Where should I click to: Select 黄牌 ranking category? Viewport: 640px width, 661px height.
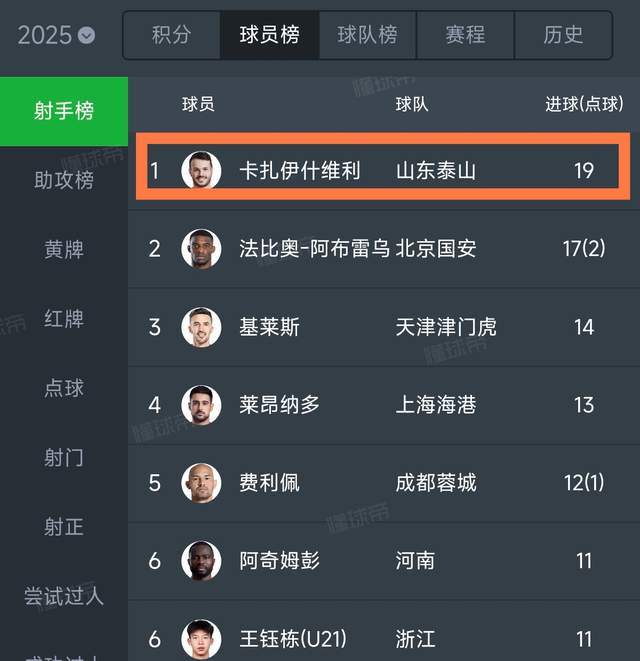click(x=64, y=249)
